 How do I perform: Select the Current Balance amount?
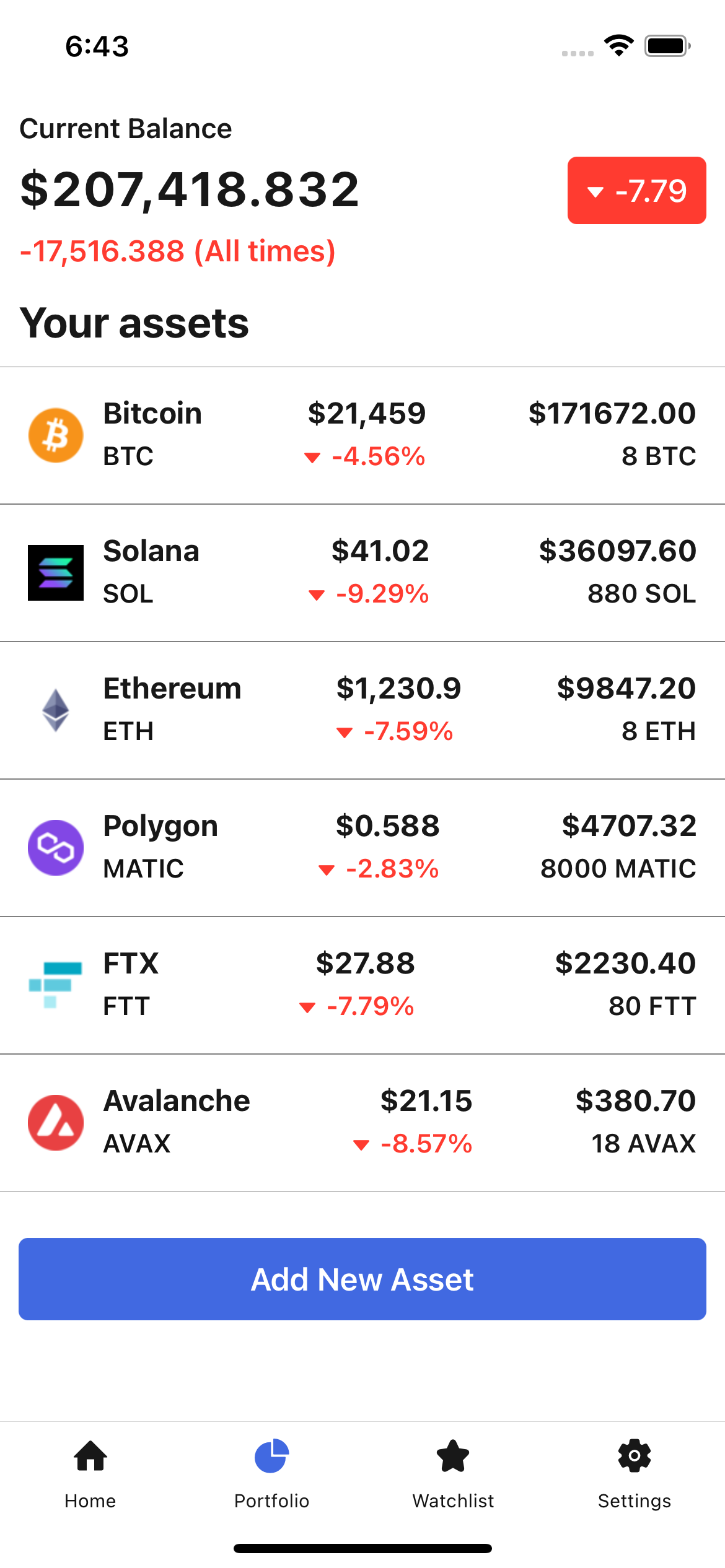point(190,190)
